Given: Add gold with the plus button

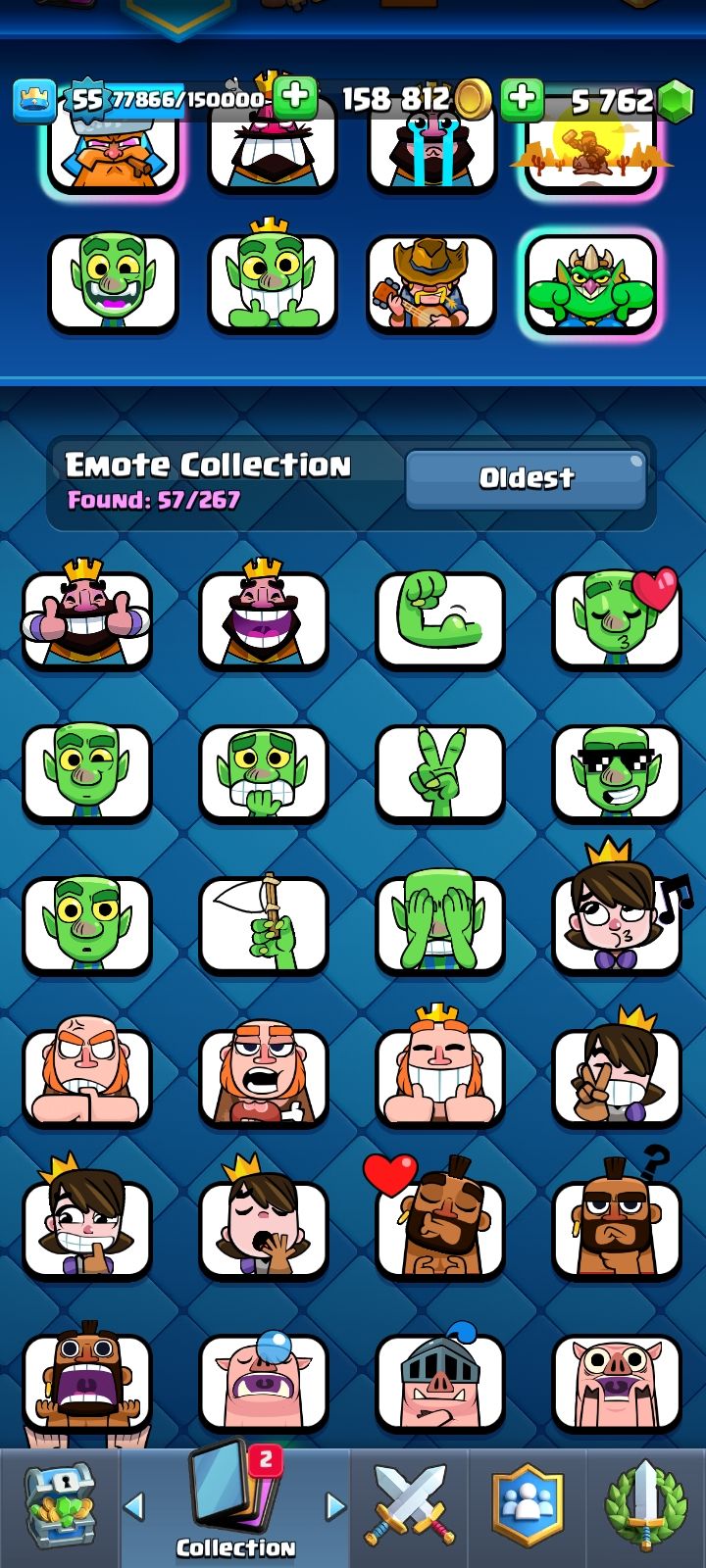Looking at the screenshot, I should click(x=522, y=98).
